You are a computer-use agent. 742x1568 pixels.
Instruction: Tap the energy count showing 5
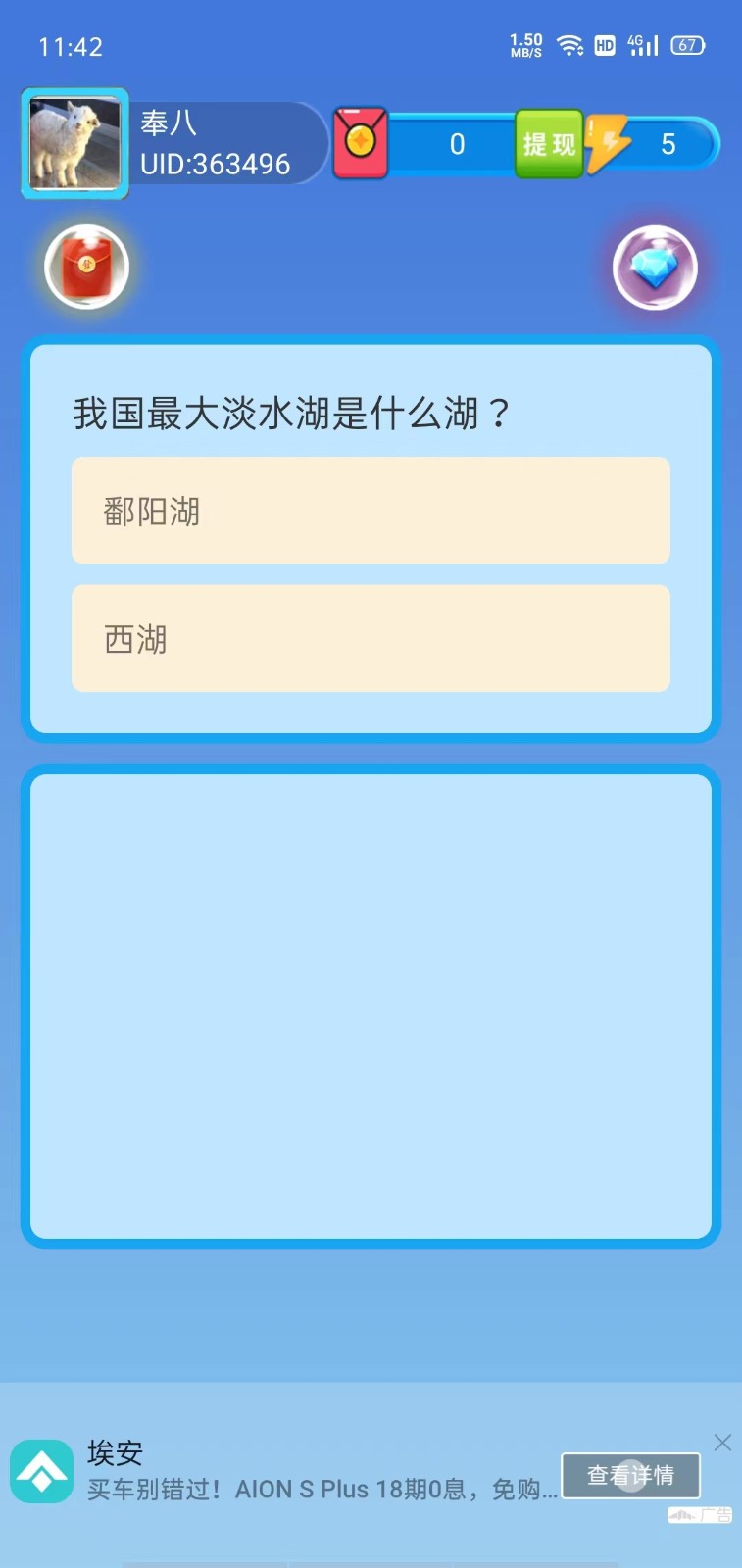pos(668,143)
